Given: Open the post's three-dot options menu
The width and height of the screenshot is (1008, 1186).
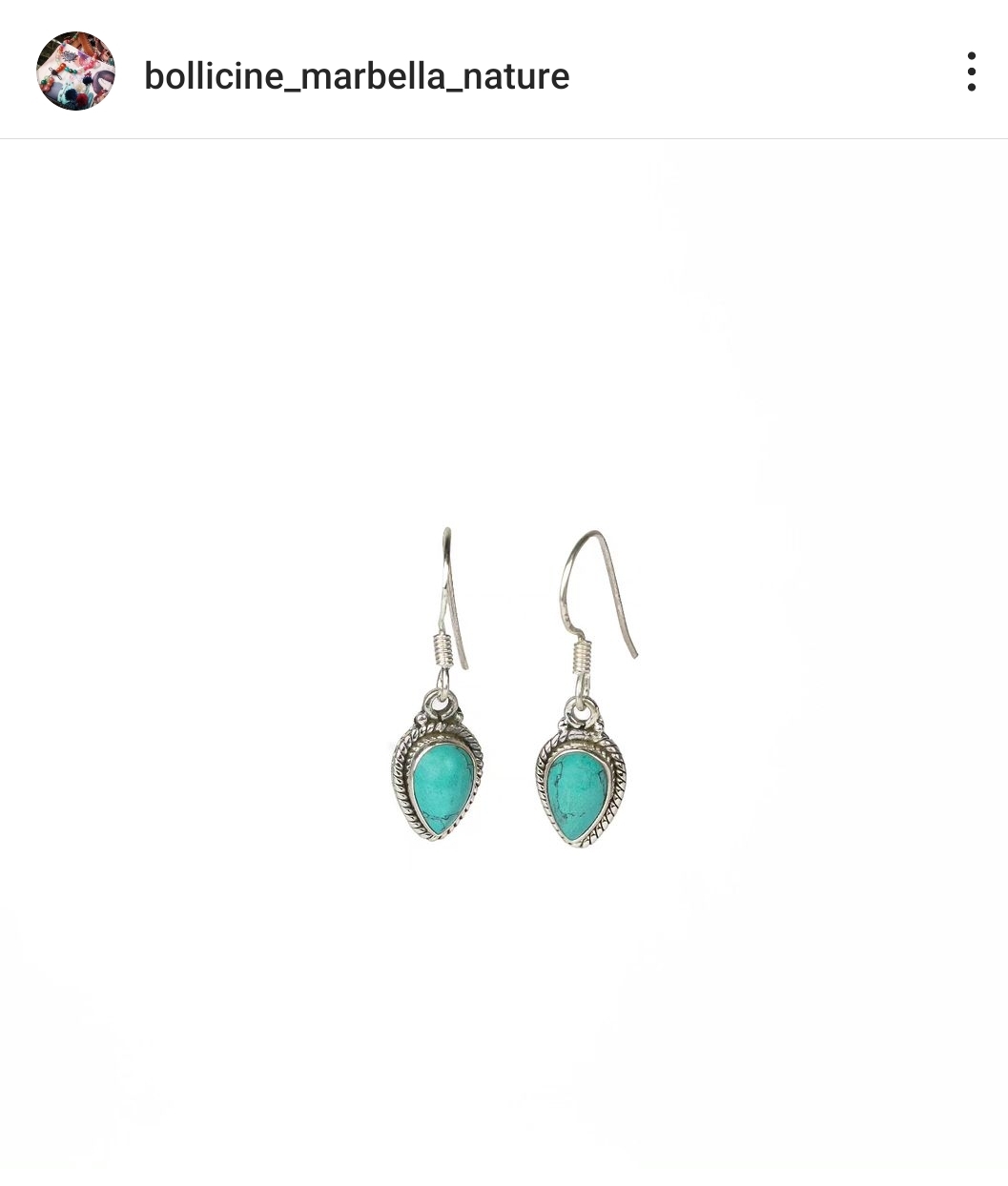Looking at the screenshot, I should tap(971, 72).
